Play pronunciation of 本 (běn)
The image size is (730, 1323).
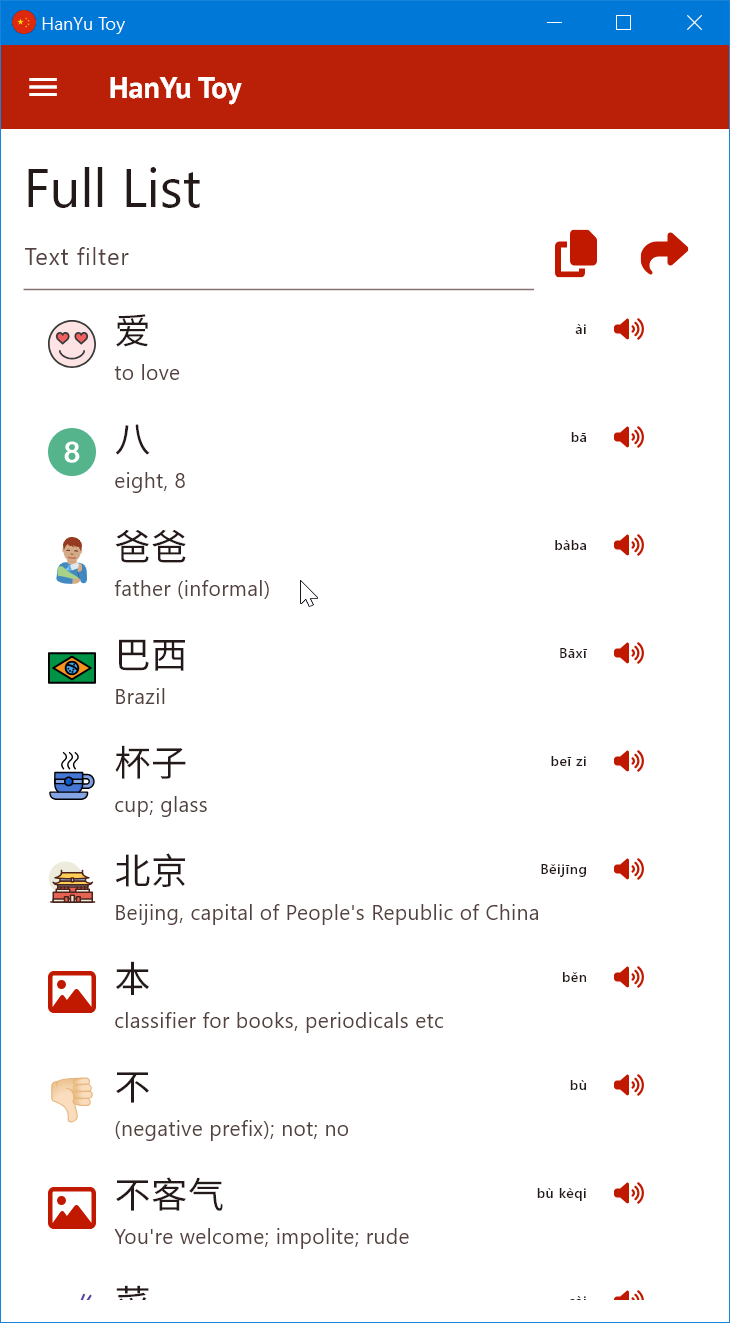pyautogui.click(x=628, y=977)
